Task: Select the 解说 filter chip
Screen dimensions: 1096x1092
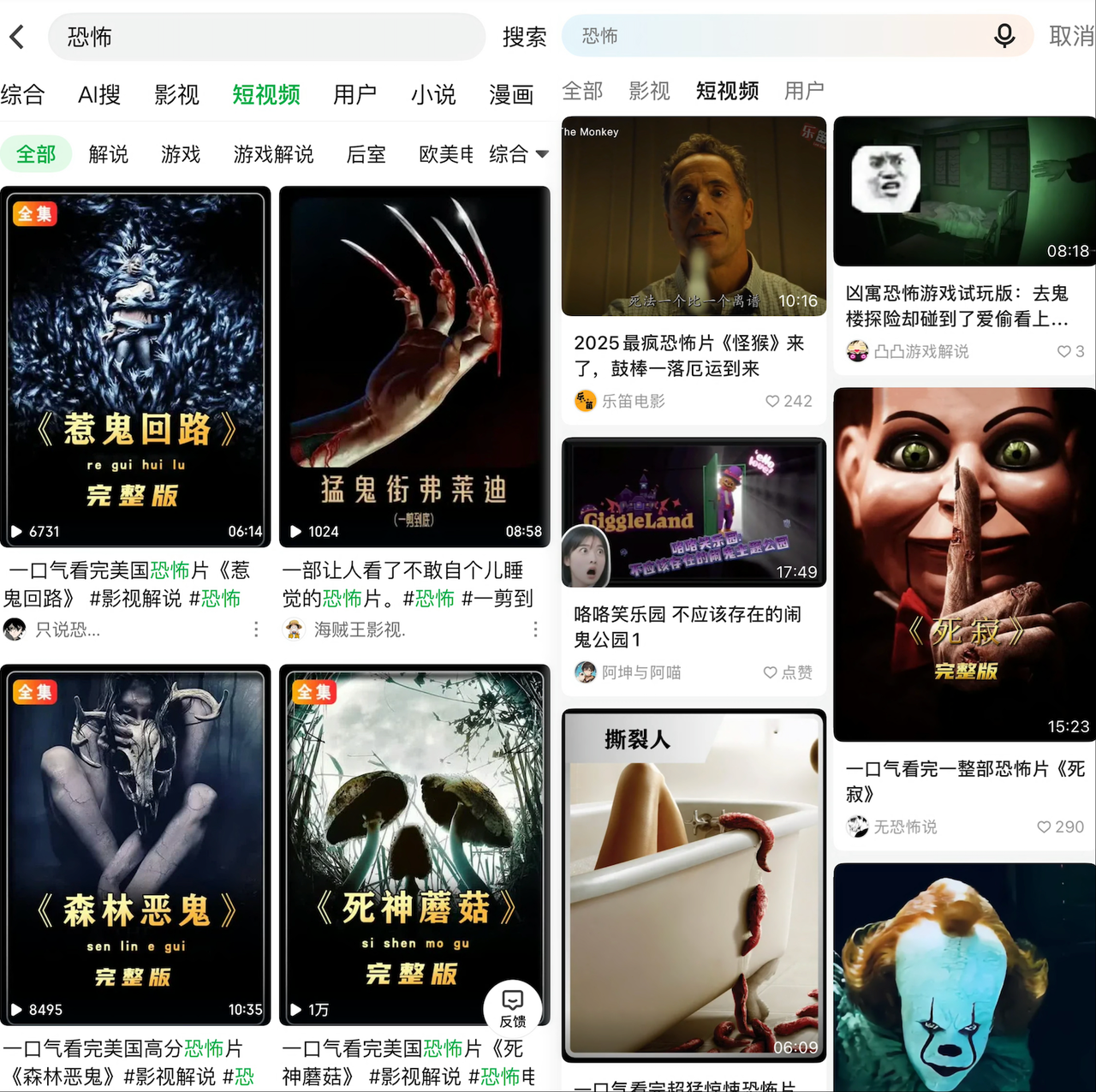Action: tap(108, 154)
